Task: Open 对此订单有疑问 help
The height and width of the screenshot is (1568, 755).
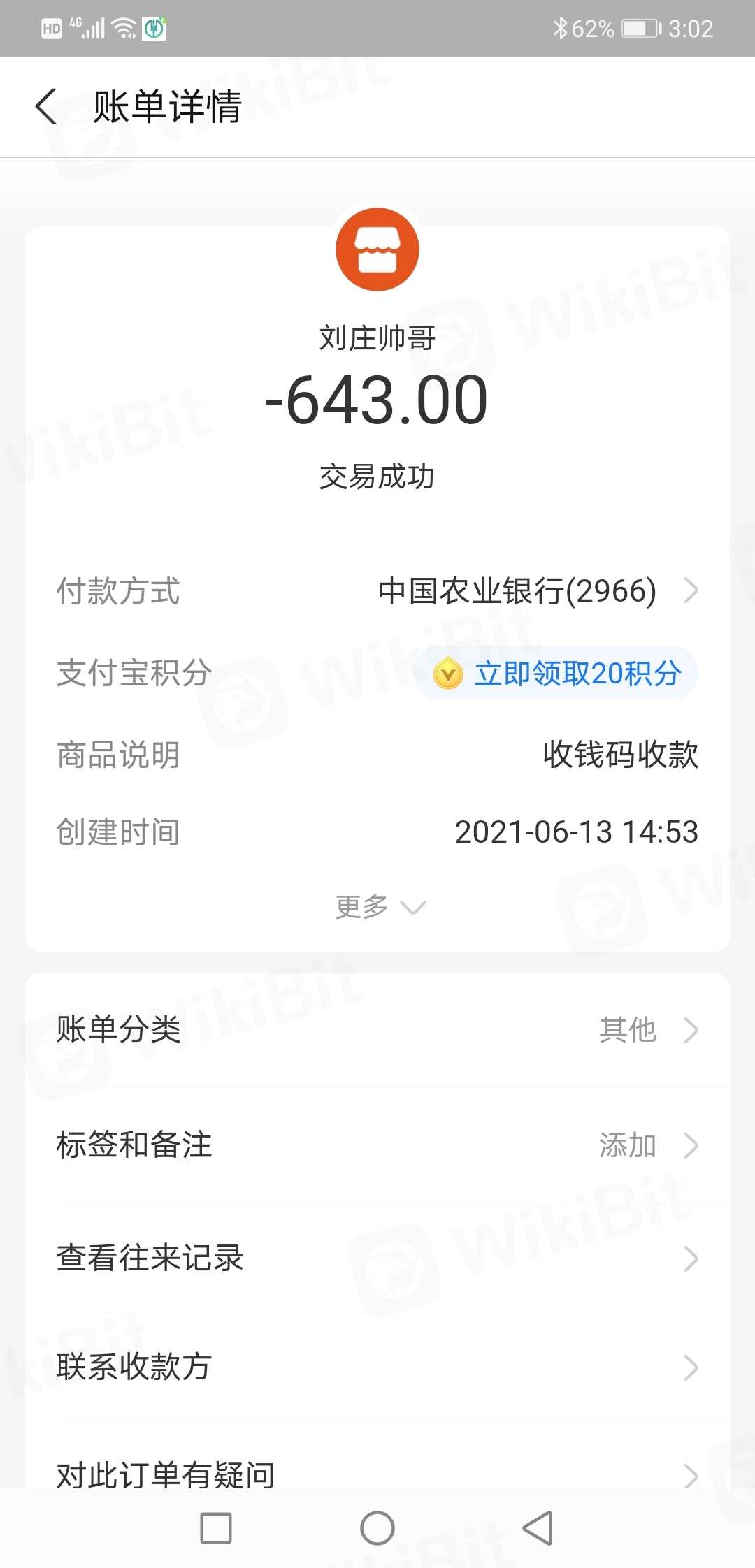Action: click(x=377, y=1473)
